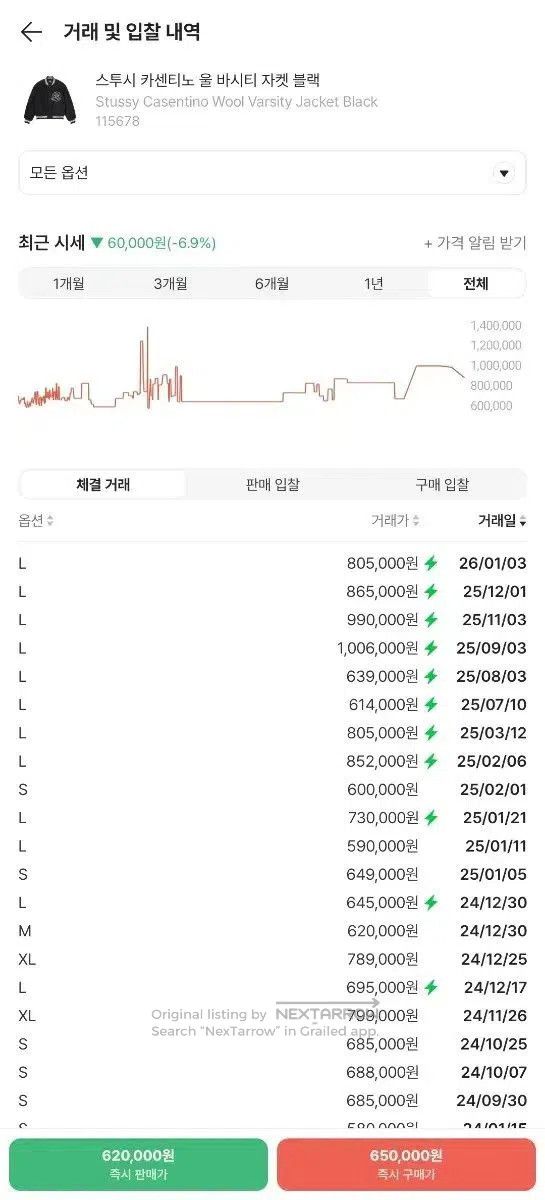Switch to the 체결 거래 tab

click(103, 485)
